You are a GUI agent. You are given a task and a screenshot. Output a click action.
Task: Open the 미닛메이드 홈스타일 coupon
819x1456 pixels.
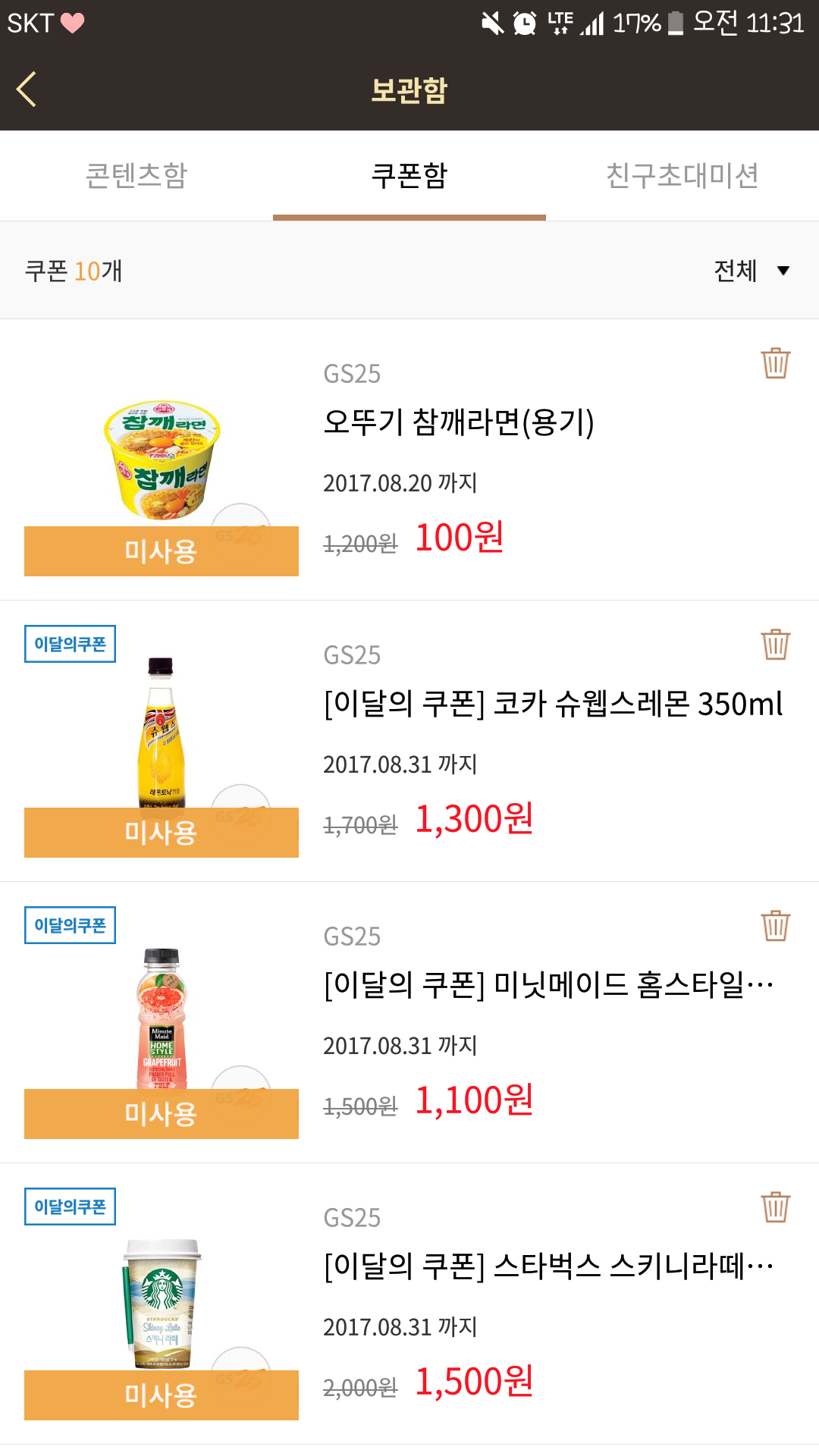(x=548, y=985)
